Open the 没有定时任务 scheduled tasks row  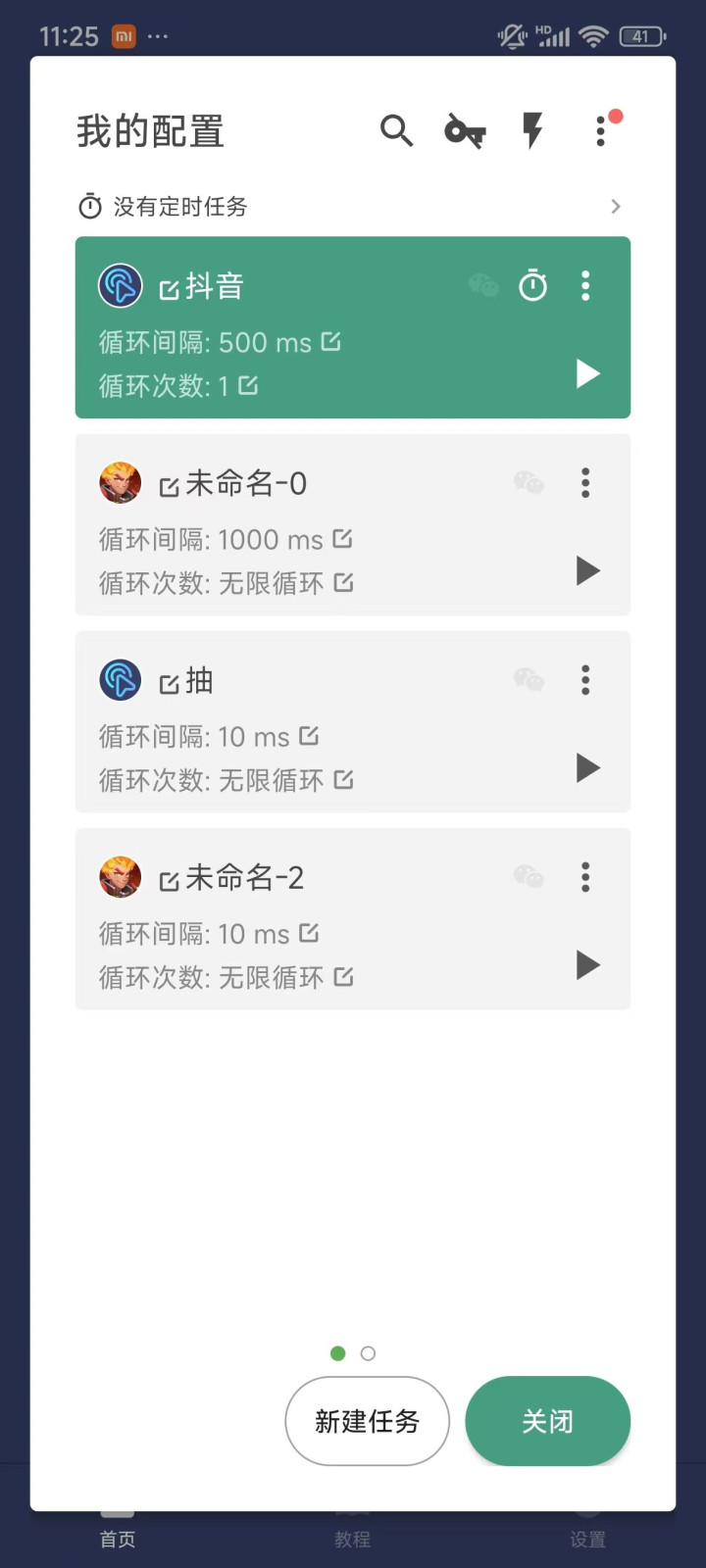pyautogui.click(x=351, y=207)
